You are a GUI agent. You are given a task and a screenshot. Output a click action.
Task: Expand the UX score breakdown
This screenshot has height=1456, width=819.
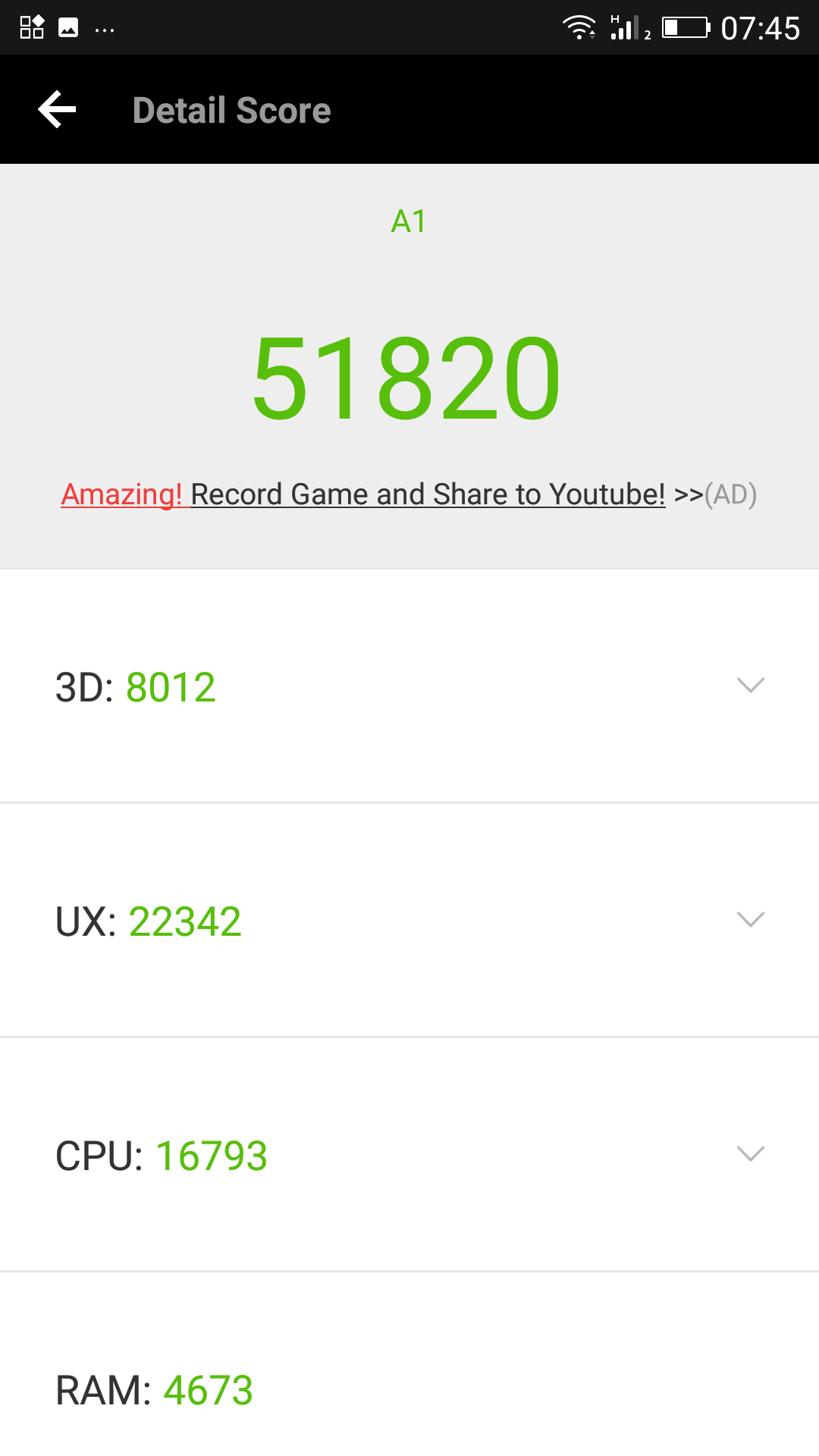click(x=409, y=921)
